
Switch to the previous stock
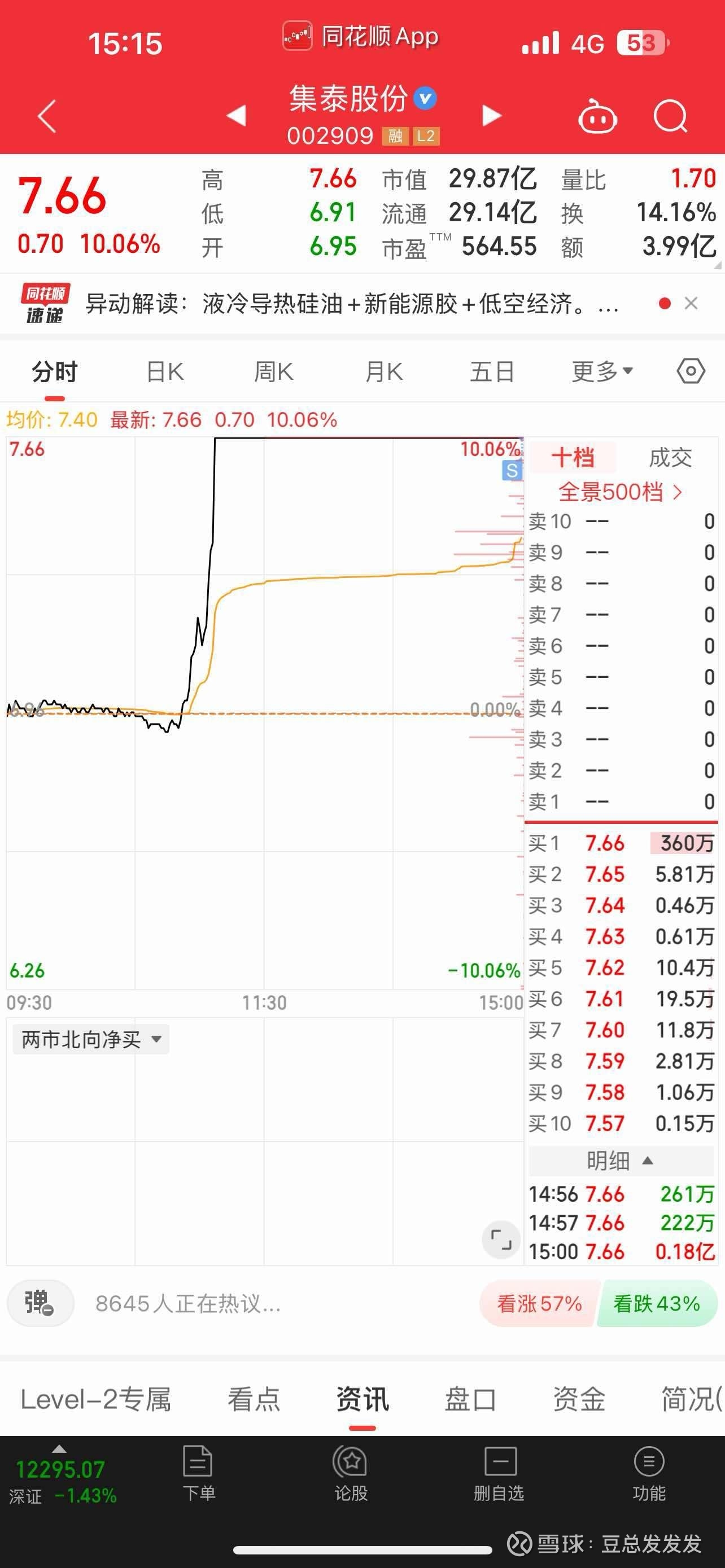pyautogui.click(x=236, y=115)
